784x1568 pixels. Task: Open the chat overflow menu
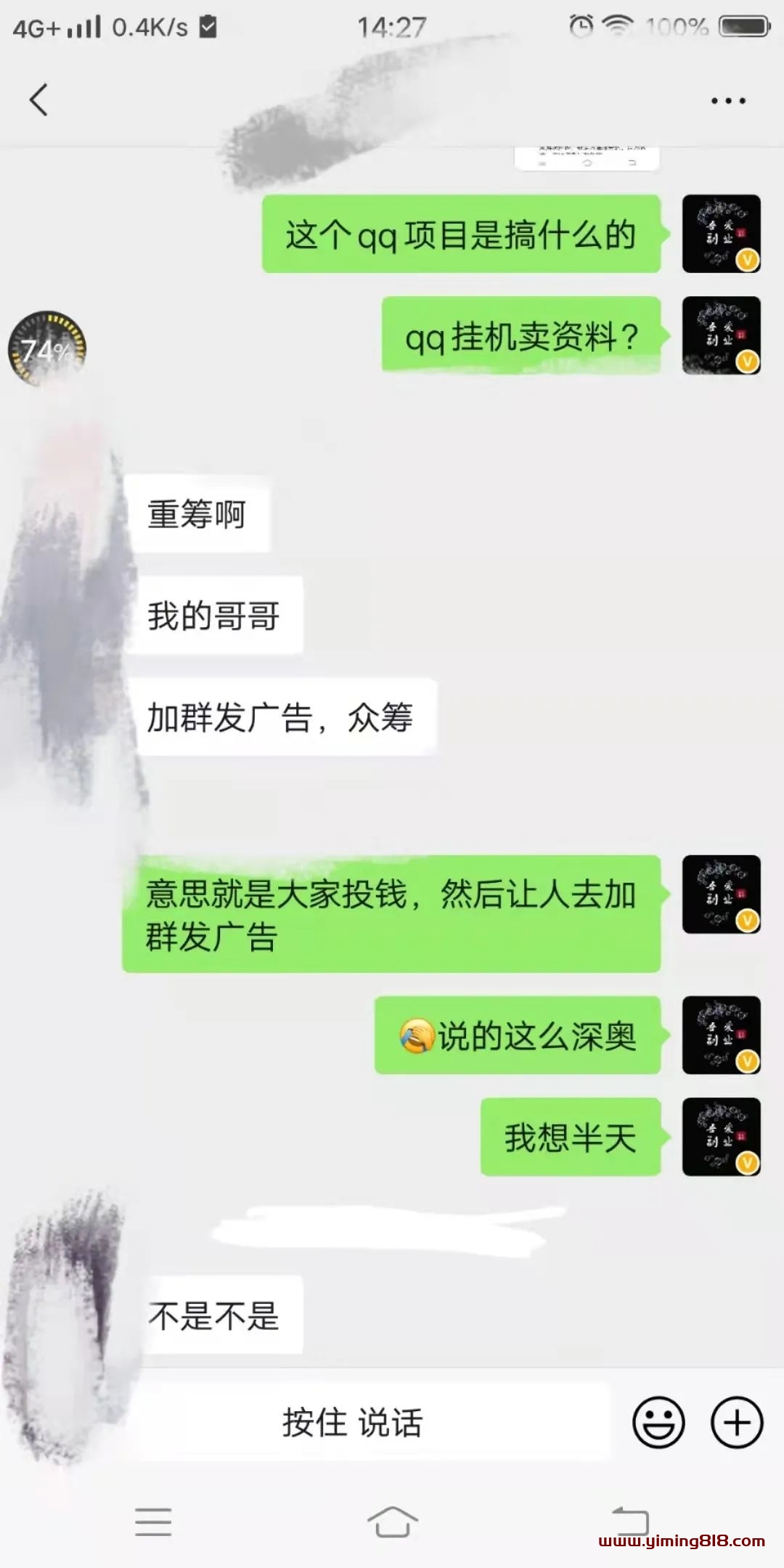click(728, 101)
